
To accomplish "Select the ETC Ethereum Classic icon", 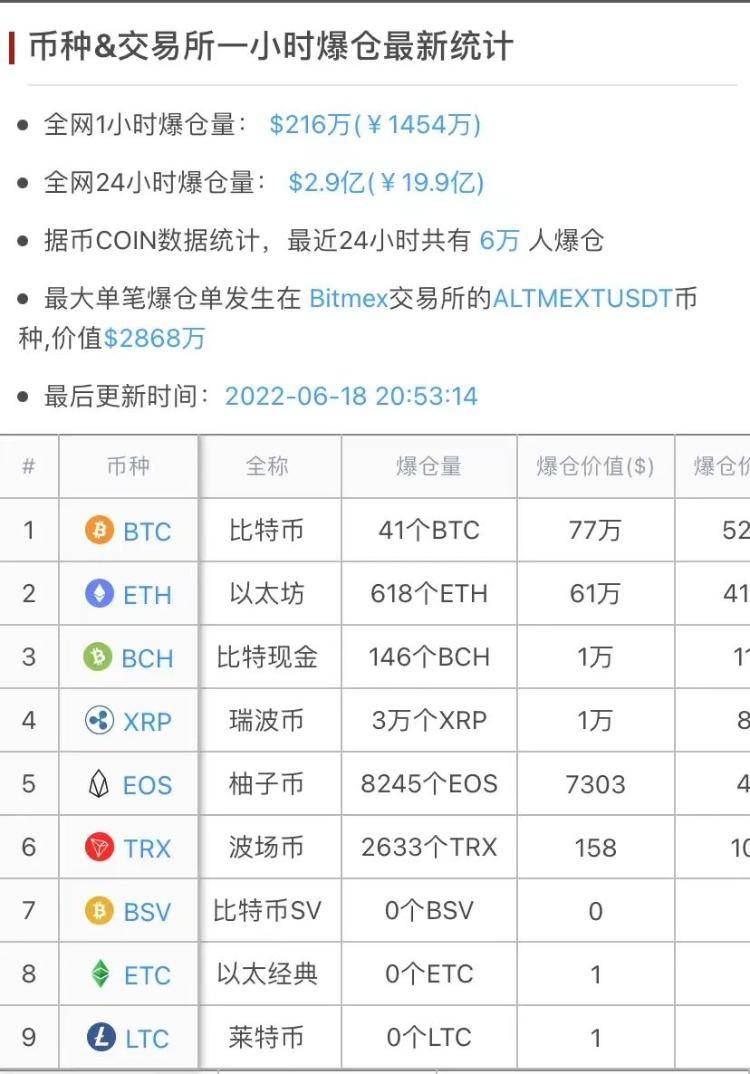I will [99, 974].
